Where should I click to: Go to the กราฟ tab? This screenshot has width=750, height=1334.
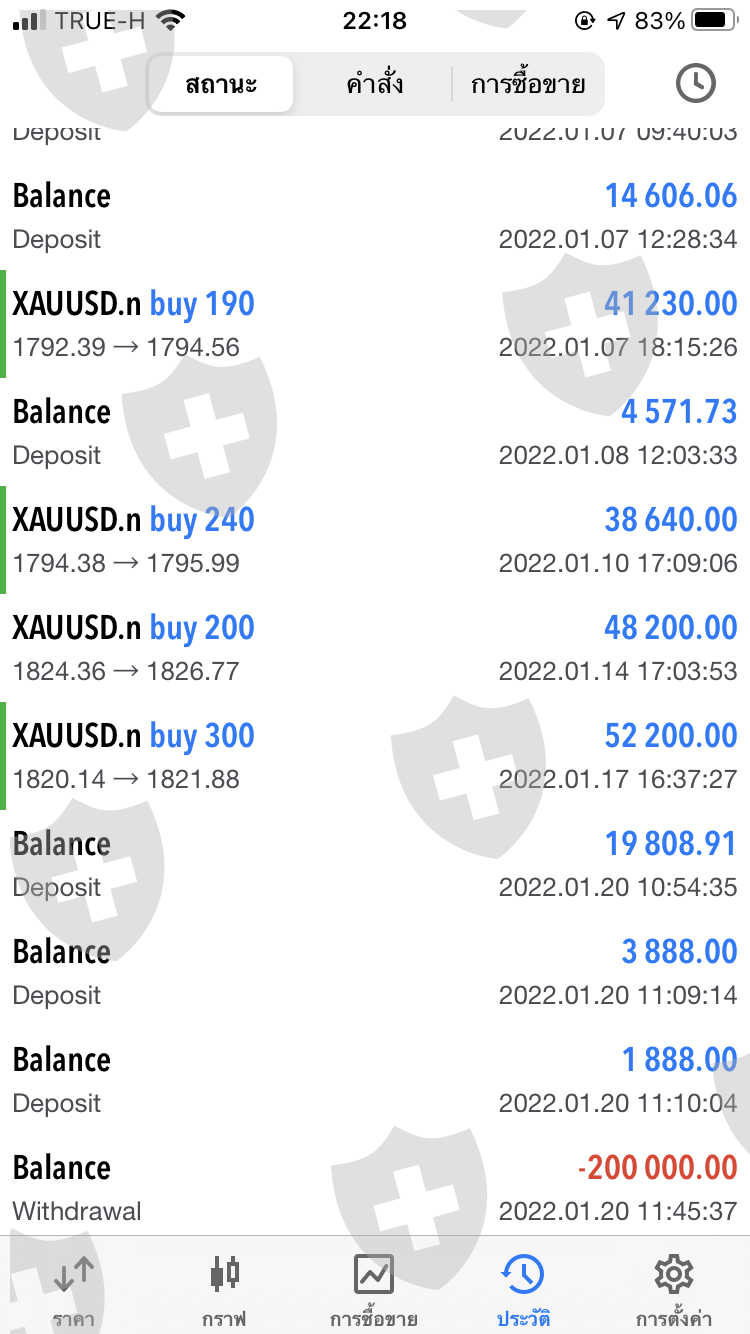pos(224,1289)
